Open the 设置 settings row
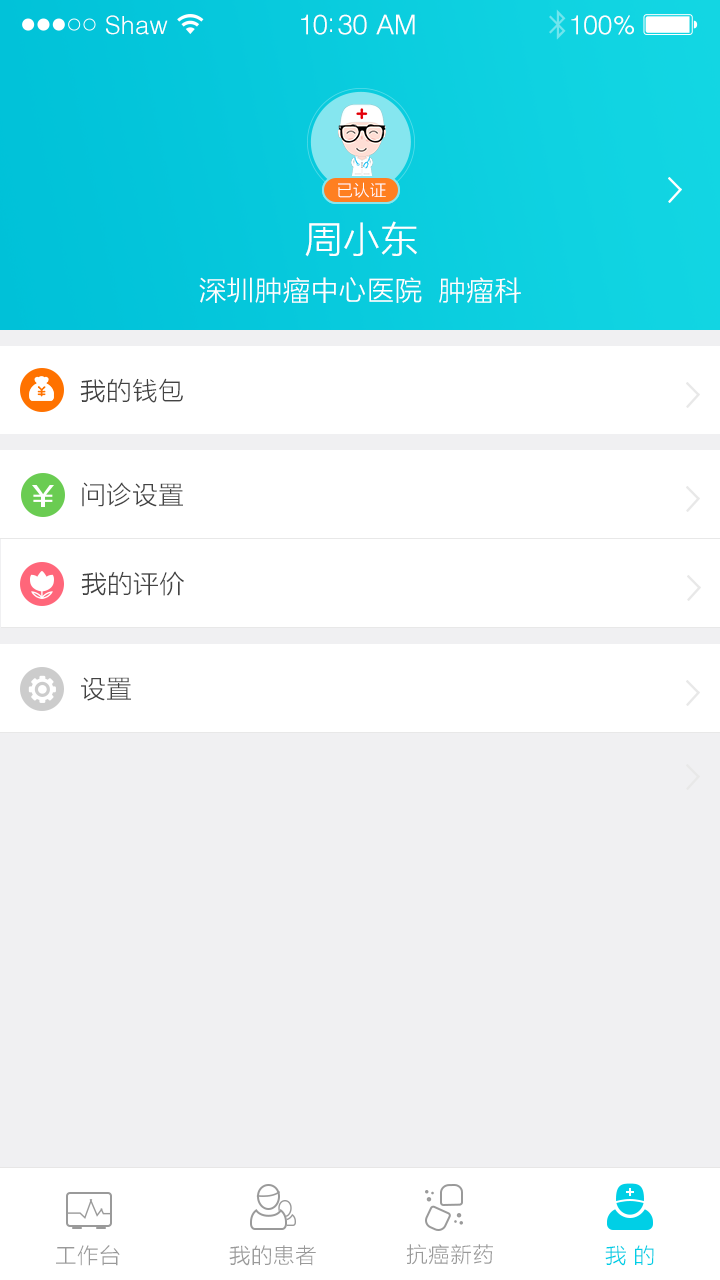 (x=360, y=689)
